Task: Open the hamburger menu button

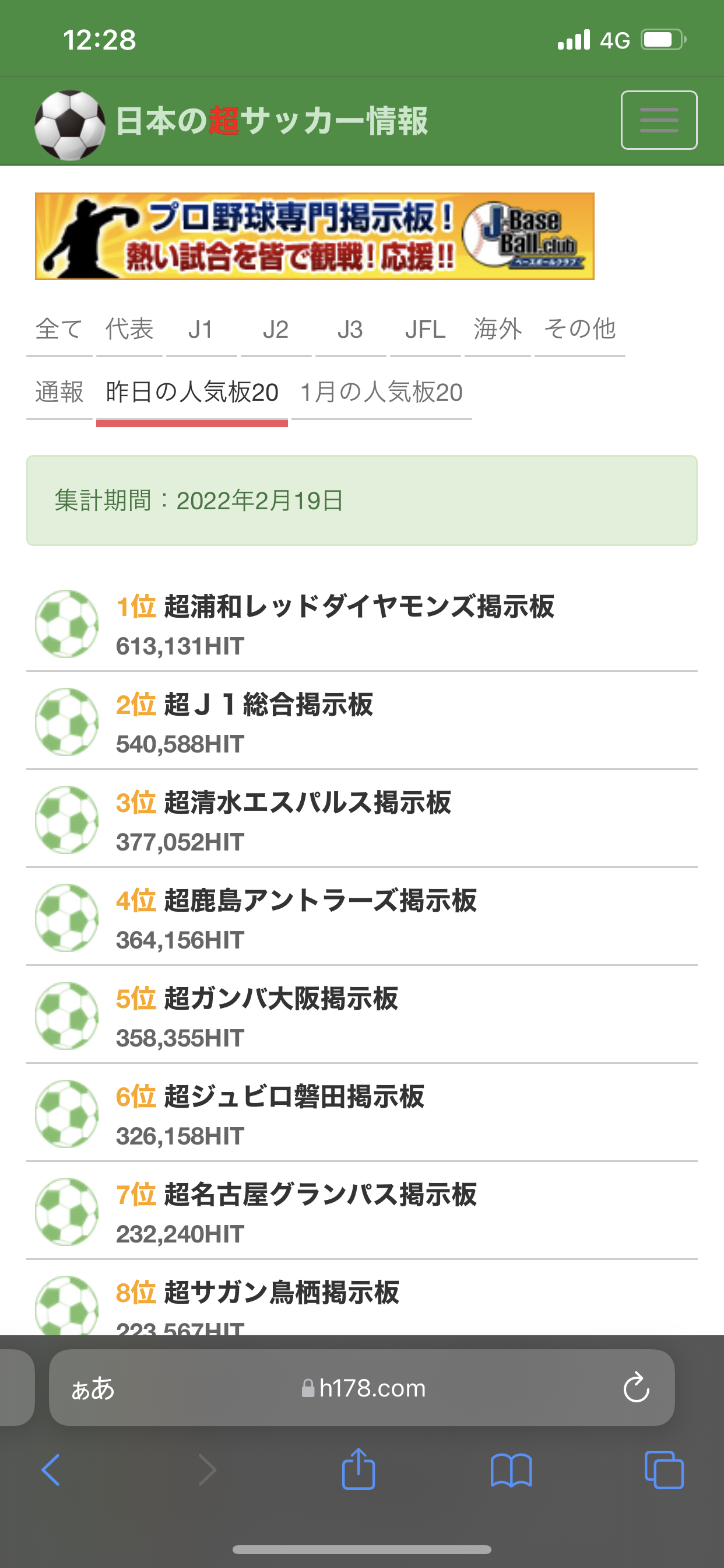Action: pos(659,120)
